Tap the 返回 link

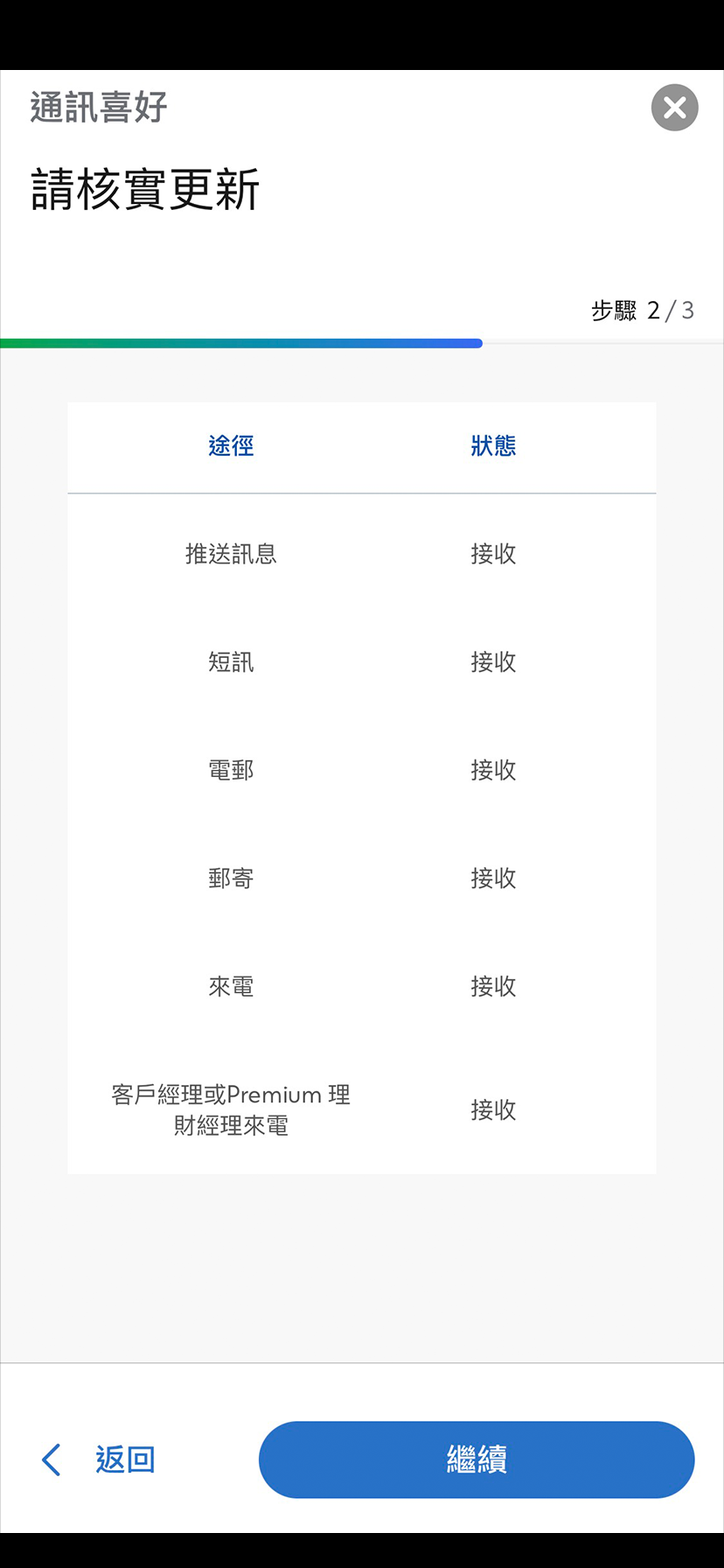(123, 1459)
